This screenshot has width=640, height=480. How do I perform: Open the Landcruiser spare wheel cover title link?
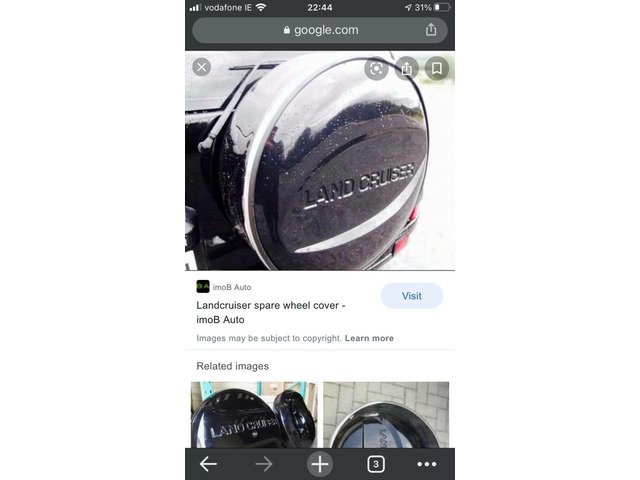coord(270,312)
